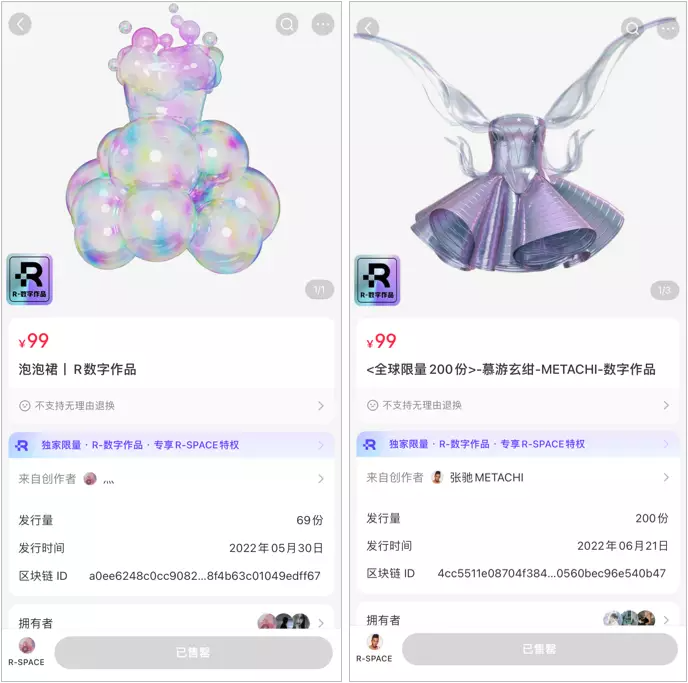Open the R-SPACE shop below 慕游玄绀
The width and height of the screenshot is (688, 683).
tap(374, 649)
